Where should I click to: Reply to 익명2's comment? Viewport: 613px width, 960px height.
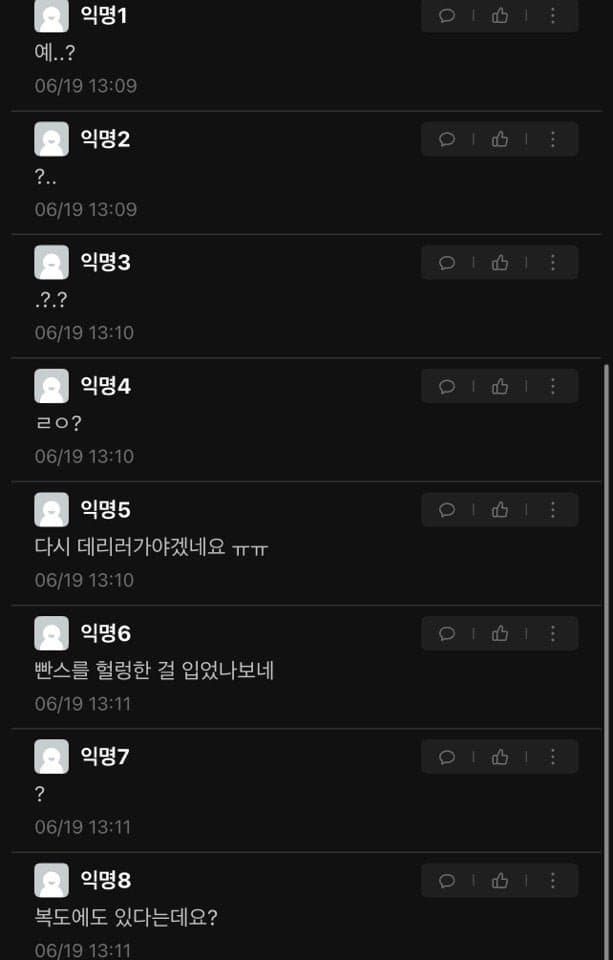(447, 139)
